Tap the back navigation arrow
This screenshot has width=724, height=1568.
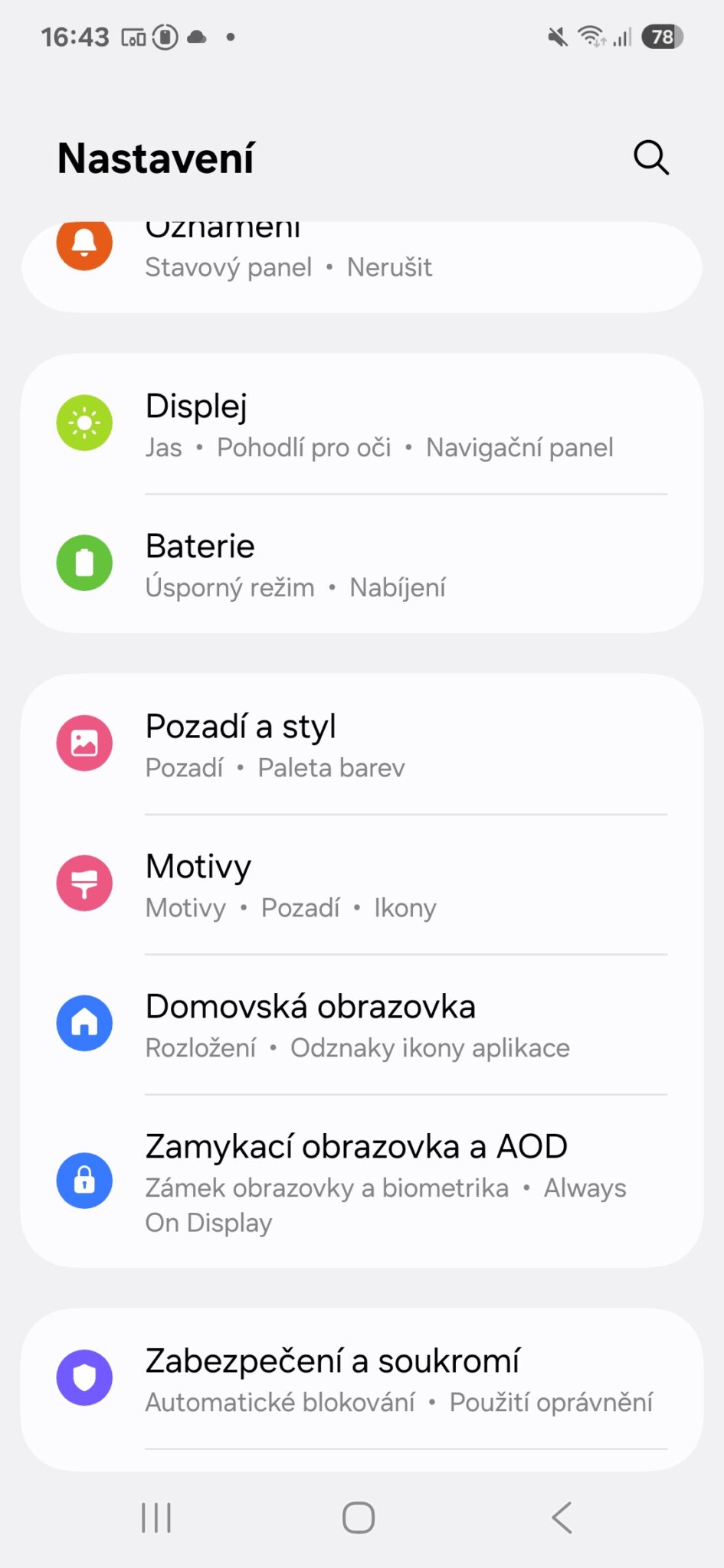pos(562,1518)
